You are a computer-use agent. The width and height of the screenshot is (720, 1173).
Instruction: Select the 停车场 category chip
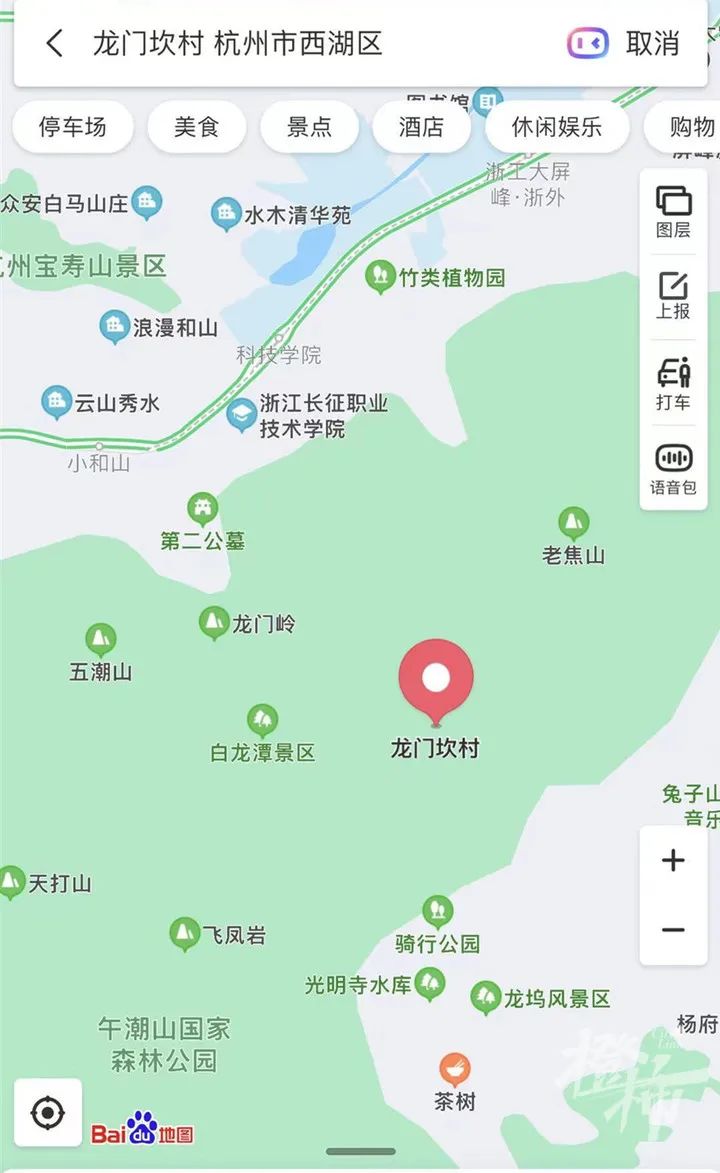[x=72, y=127]
